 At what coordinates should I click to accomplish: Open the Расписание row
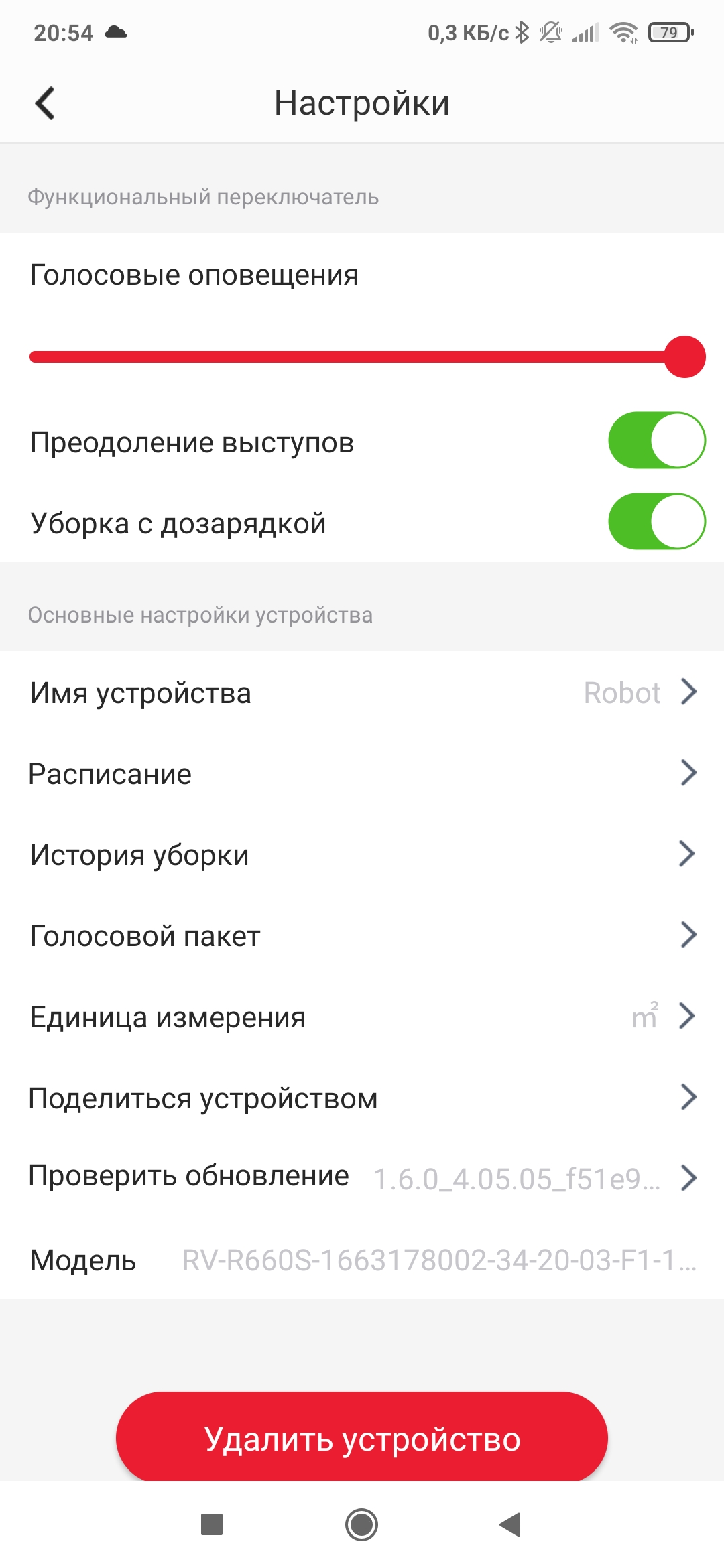pos(362,774)
